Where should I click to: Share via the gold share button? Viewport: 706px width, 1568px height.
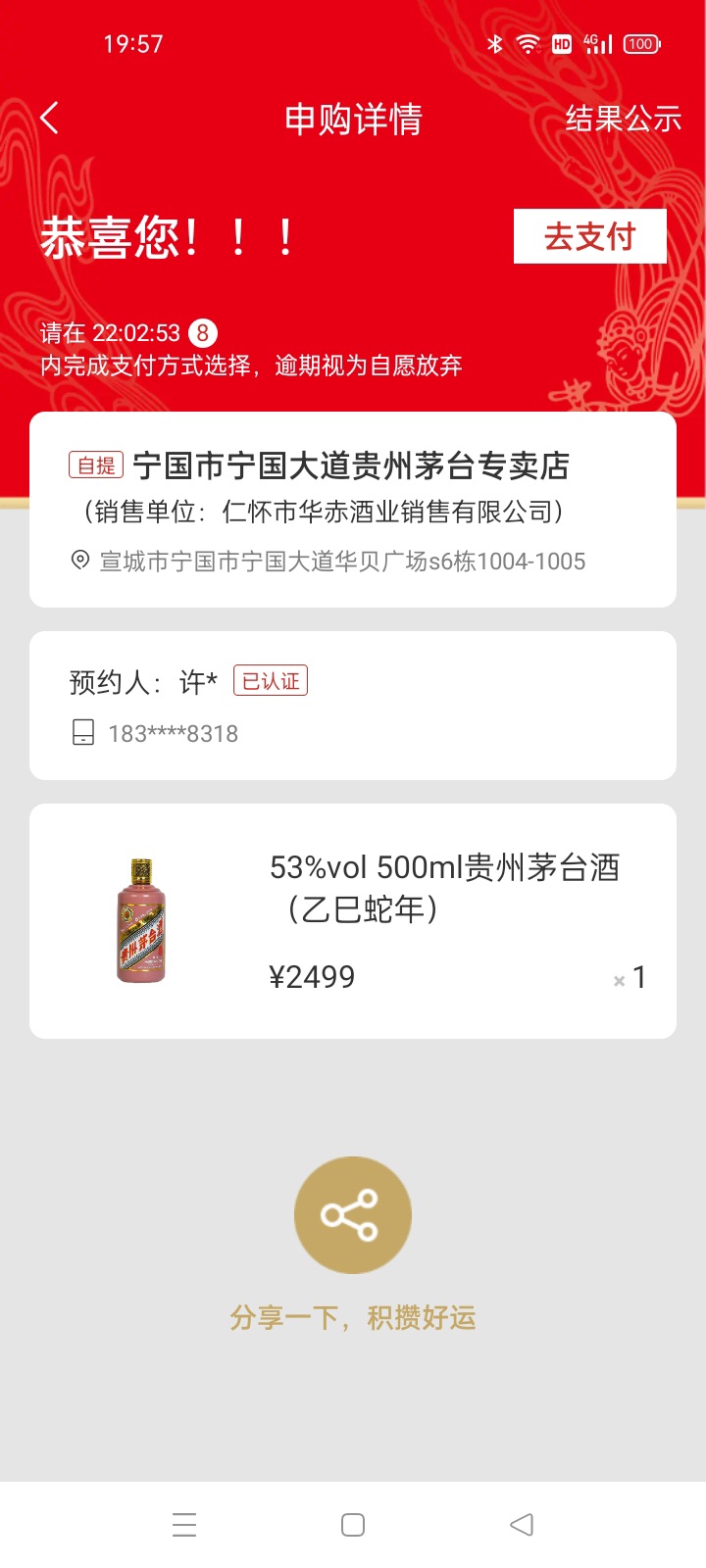tap(353, 1215)
